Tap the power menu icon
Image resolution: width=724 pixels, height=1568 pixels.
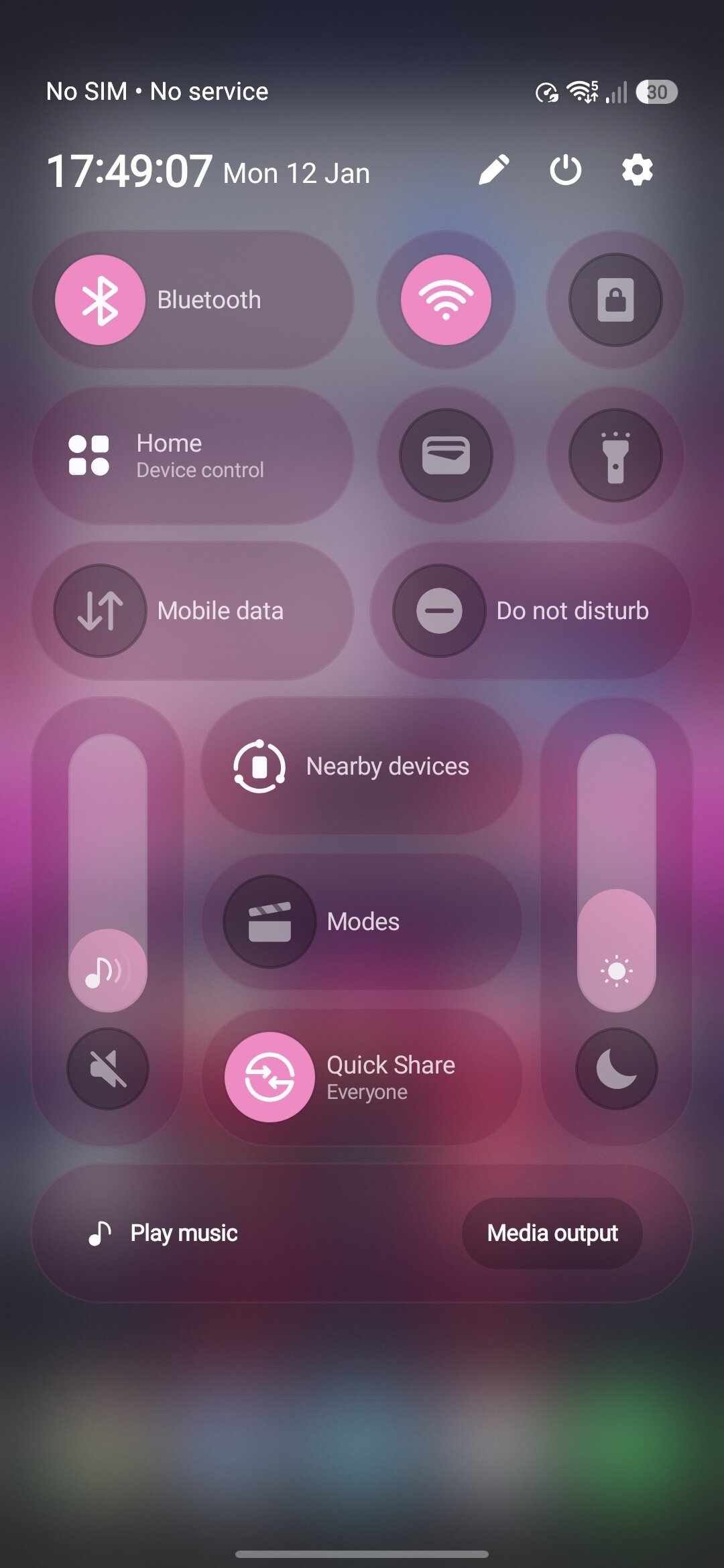[x=565, y=172]
